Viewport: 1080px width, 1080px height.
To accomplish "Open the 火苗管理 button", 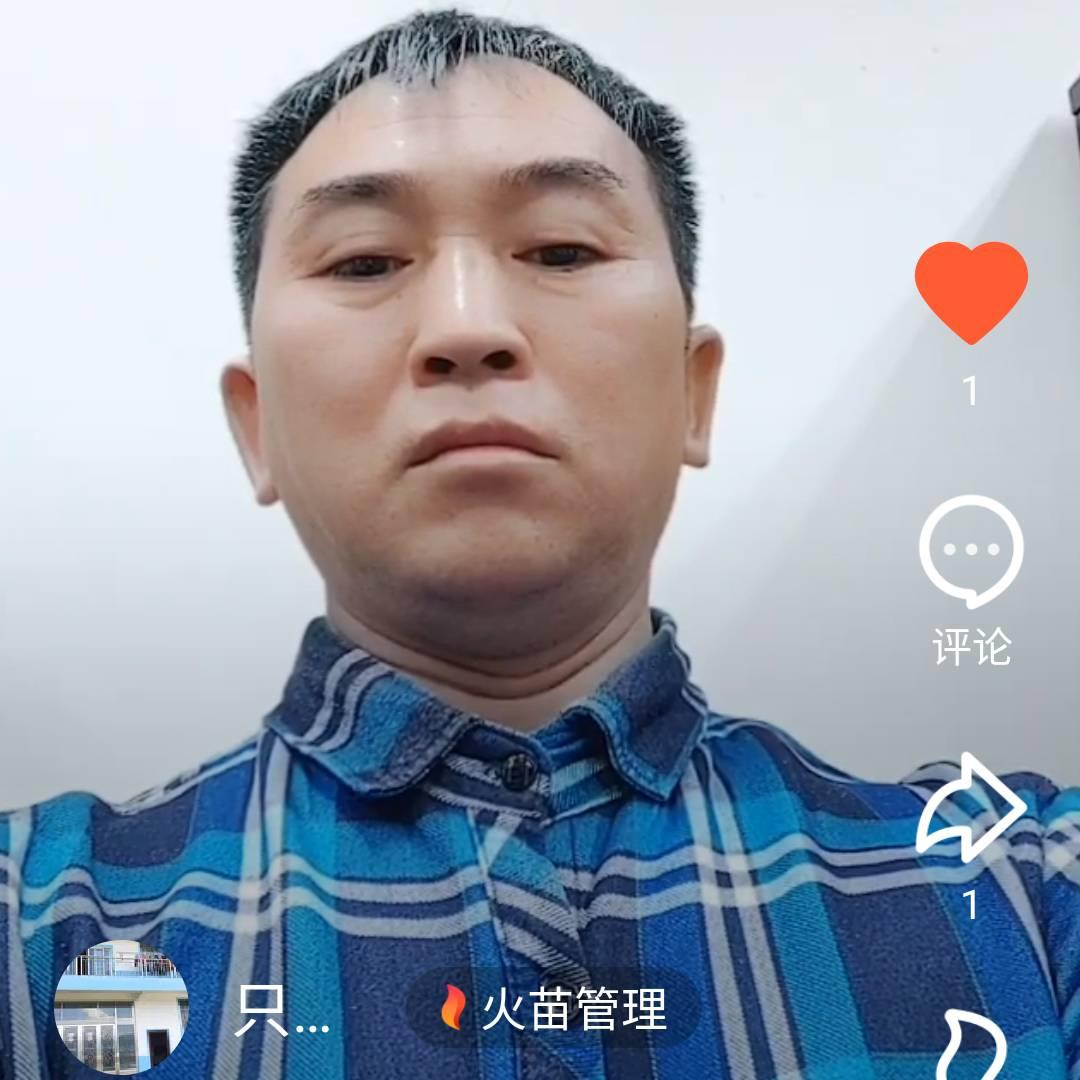I will pyautogui.click(x=555, y=1008).
